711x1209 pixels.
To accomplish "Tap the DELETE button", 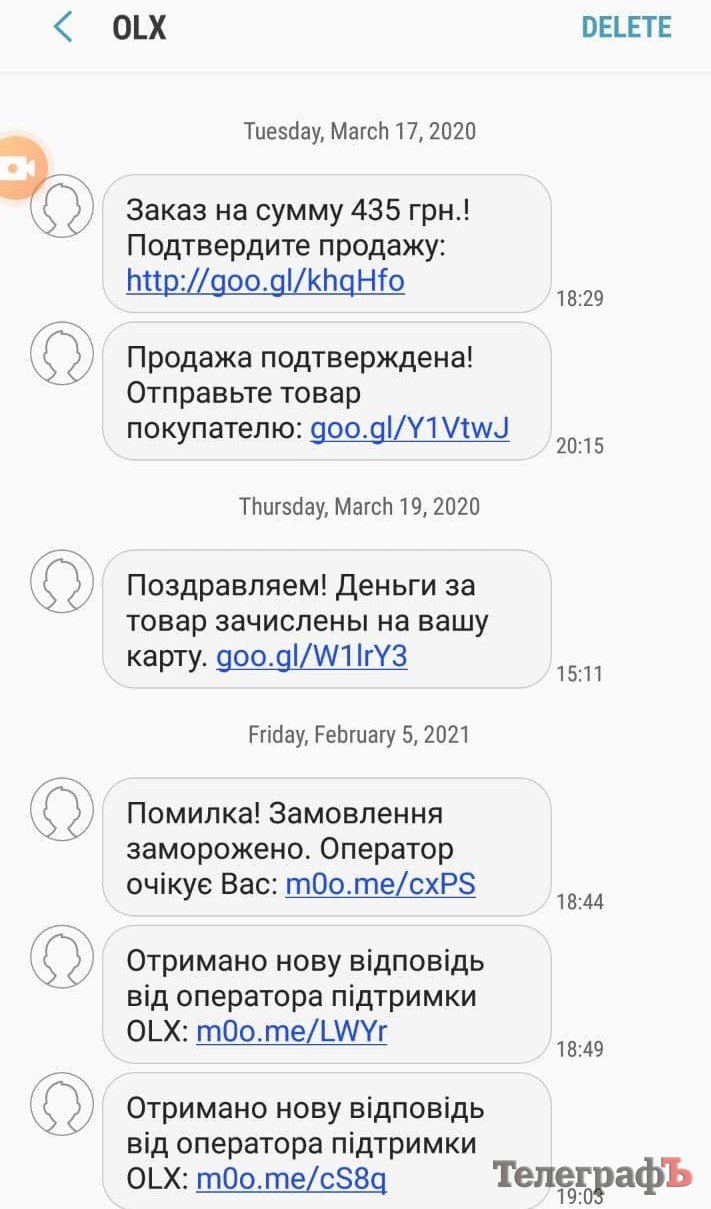I will (626, 27).
